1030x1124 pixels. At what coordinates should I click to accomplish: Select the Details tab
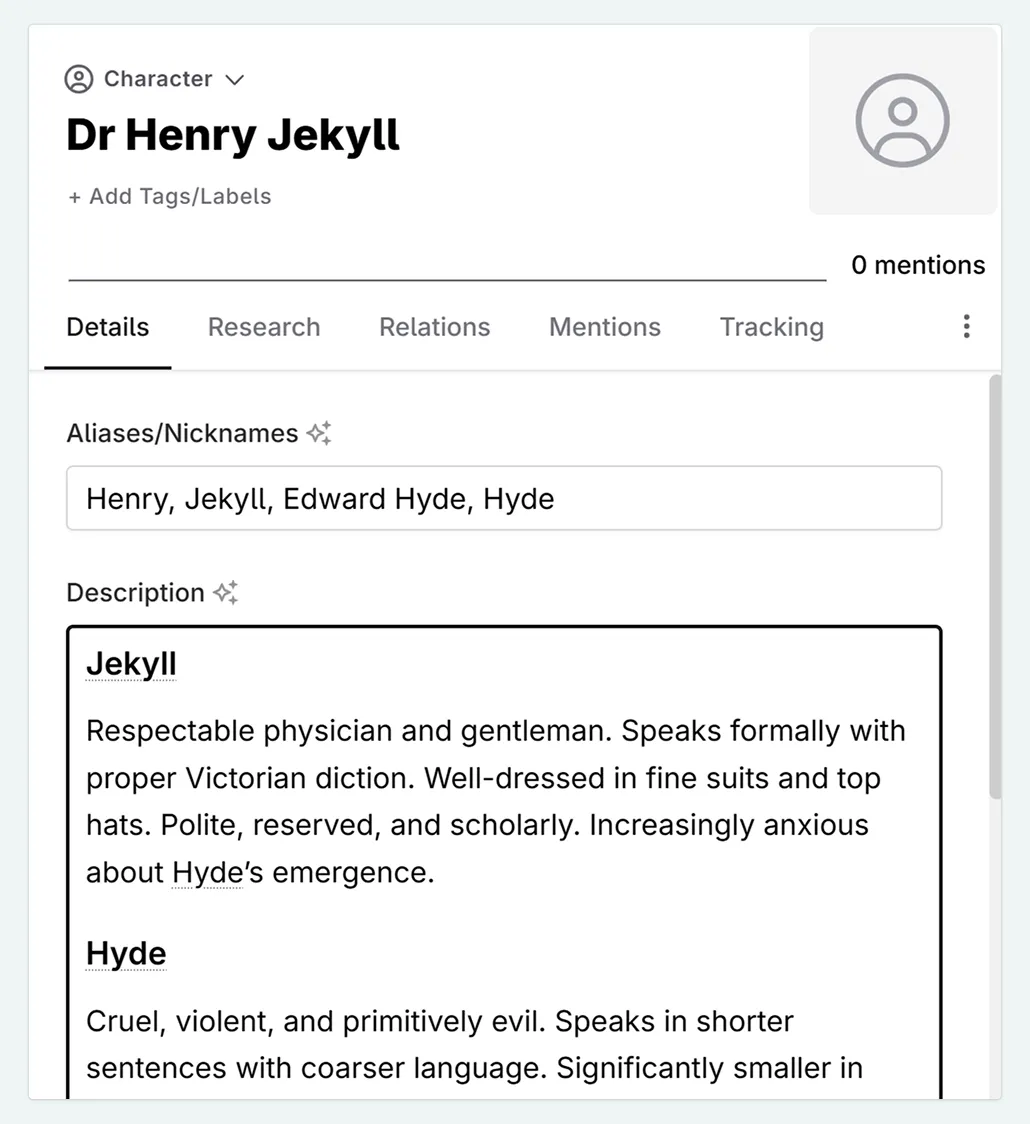coord(108,327)
